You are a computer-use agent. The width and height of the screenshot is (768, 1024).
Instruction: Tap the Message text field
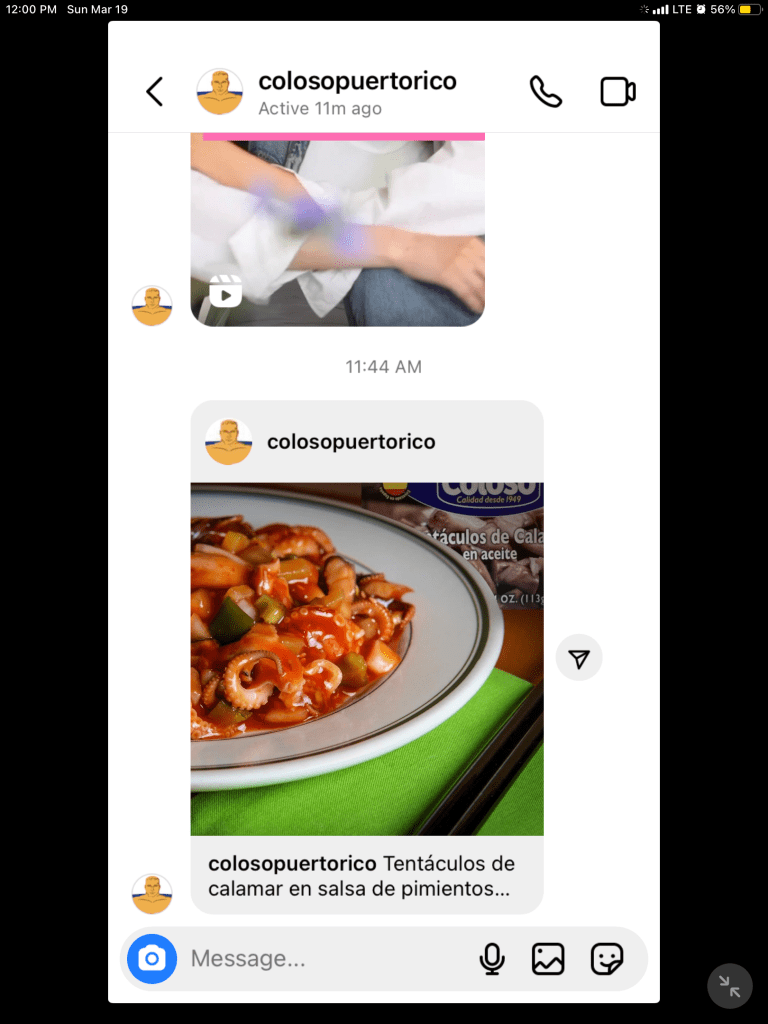(x=320, y=959)
